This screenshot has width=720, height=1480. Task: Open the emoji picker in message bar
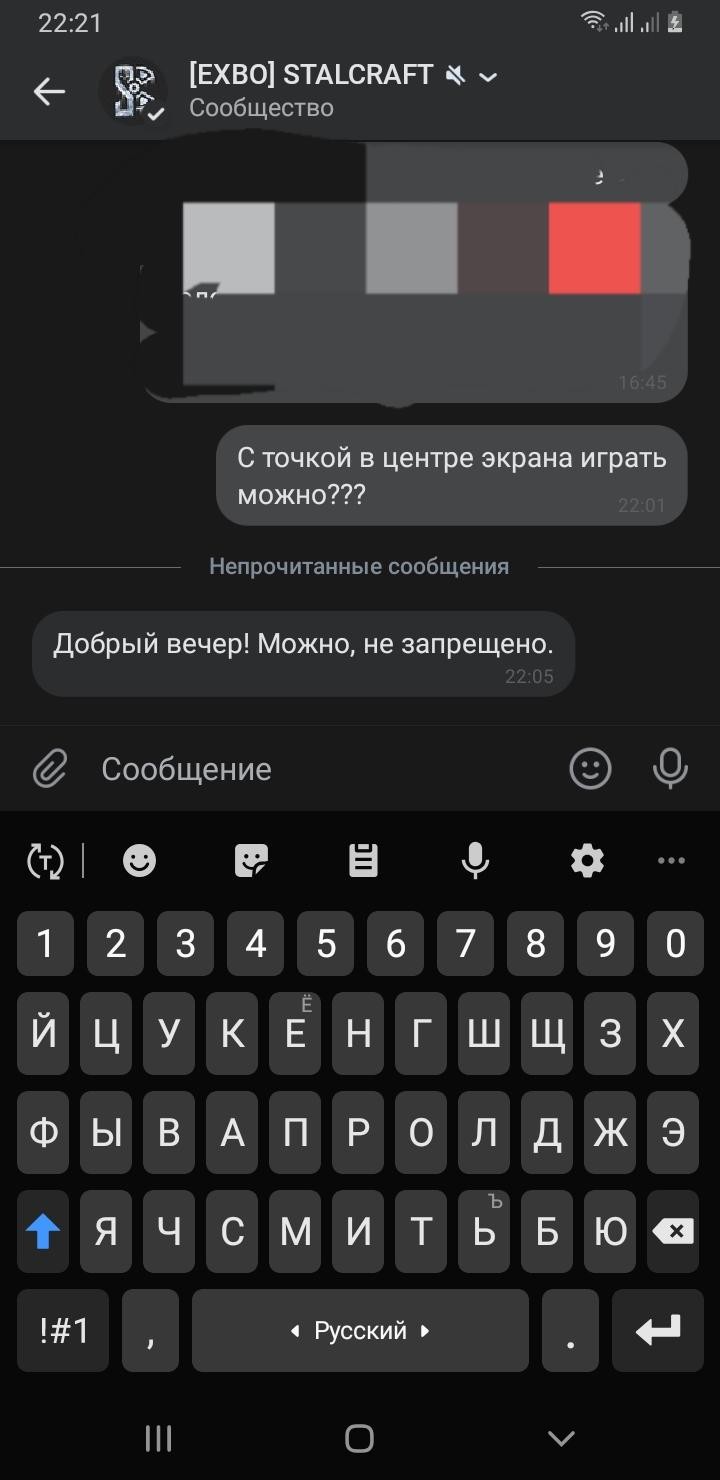pyautogui.click(x=590, y=769)
